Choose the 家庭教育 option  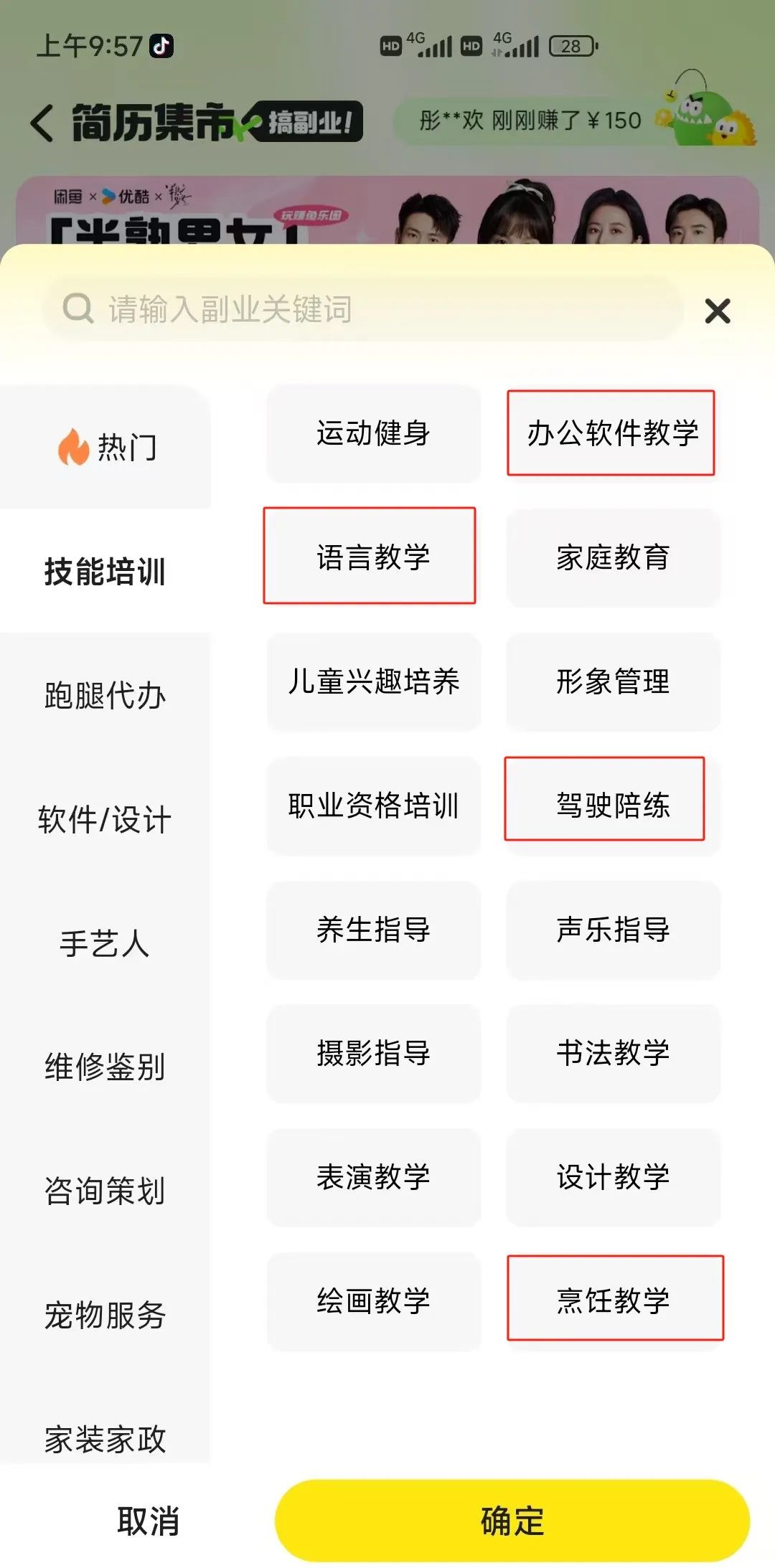613,557
